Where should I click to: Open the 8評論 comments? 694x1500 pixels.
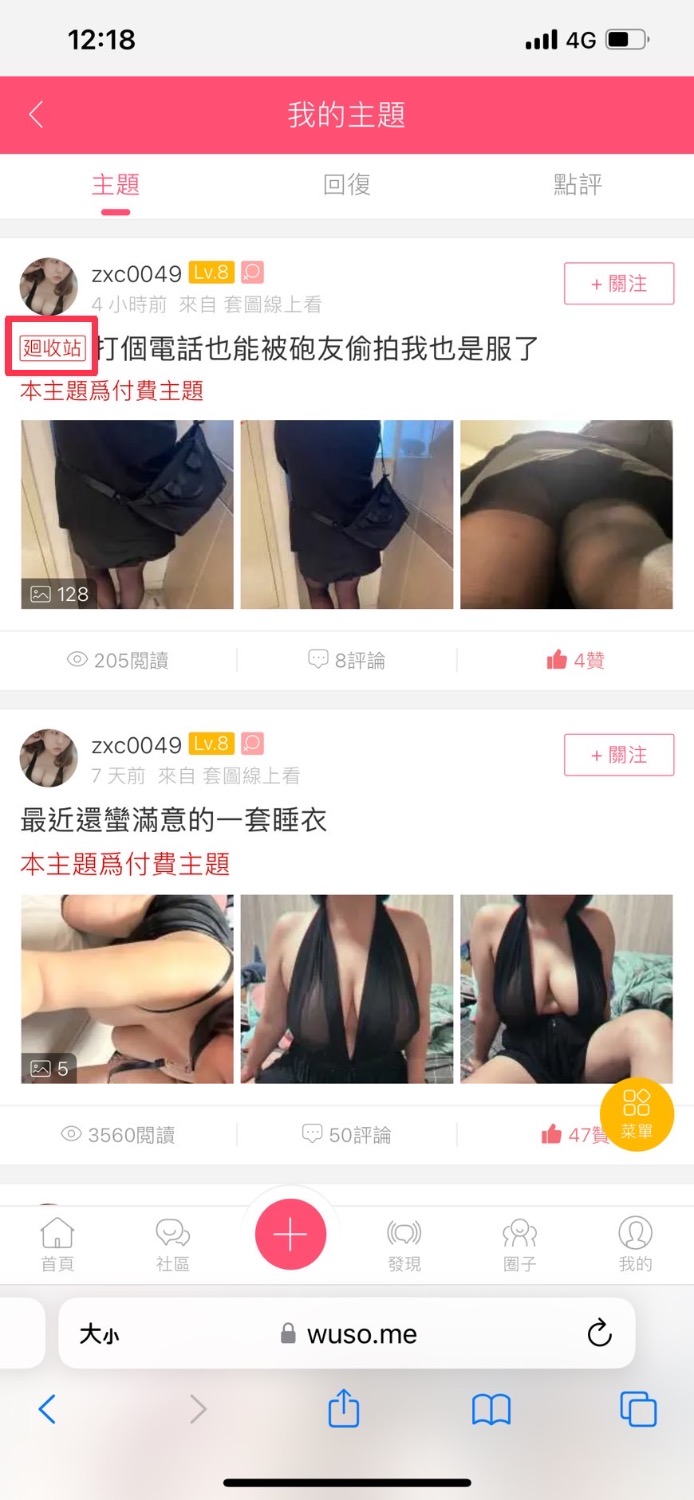point(346,660)
